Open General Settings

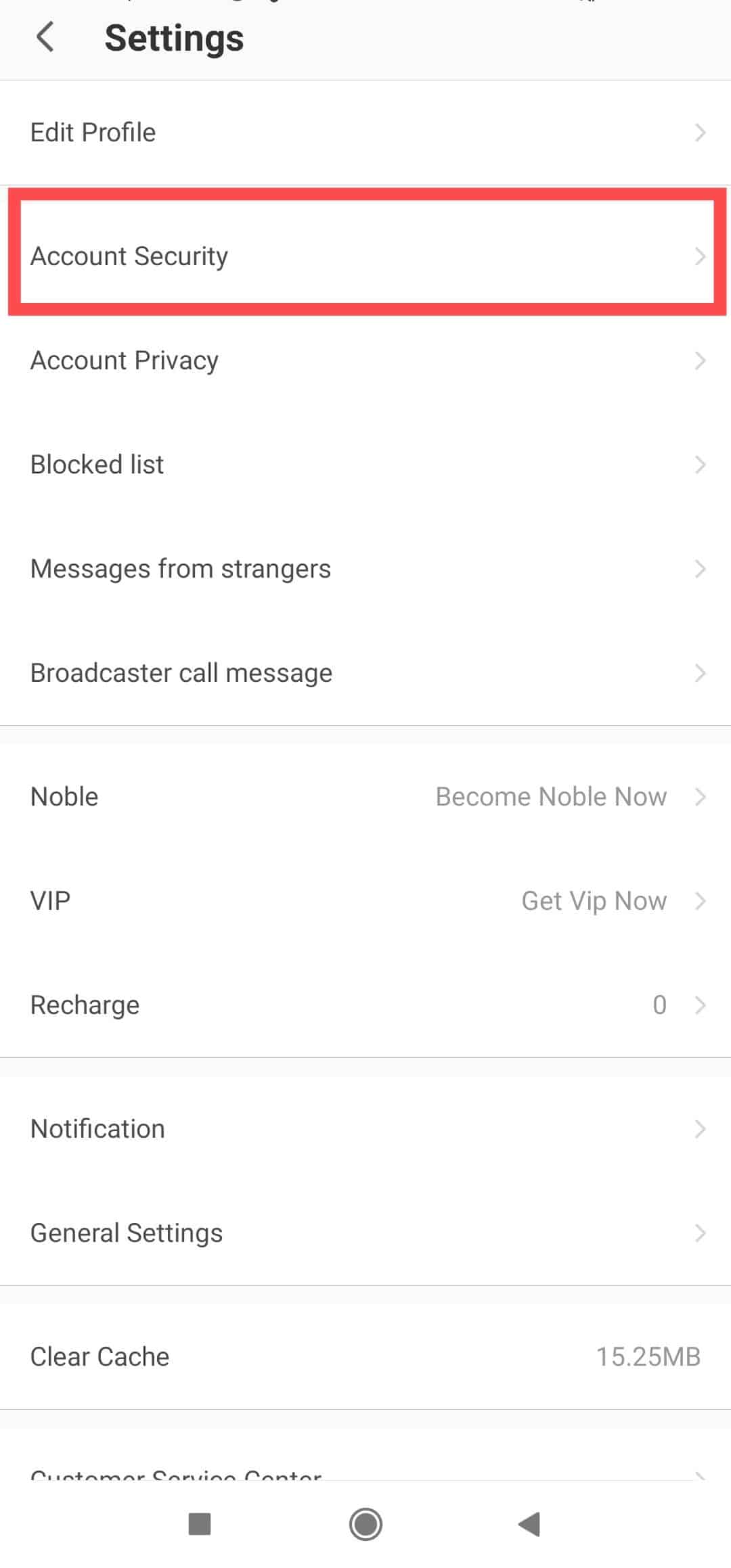(365, 1233)
